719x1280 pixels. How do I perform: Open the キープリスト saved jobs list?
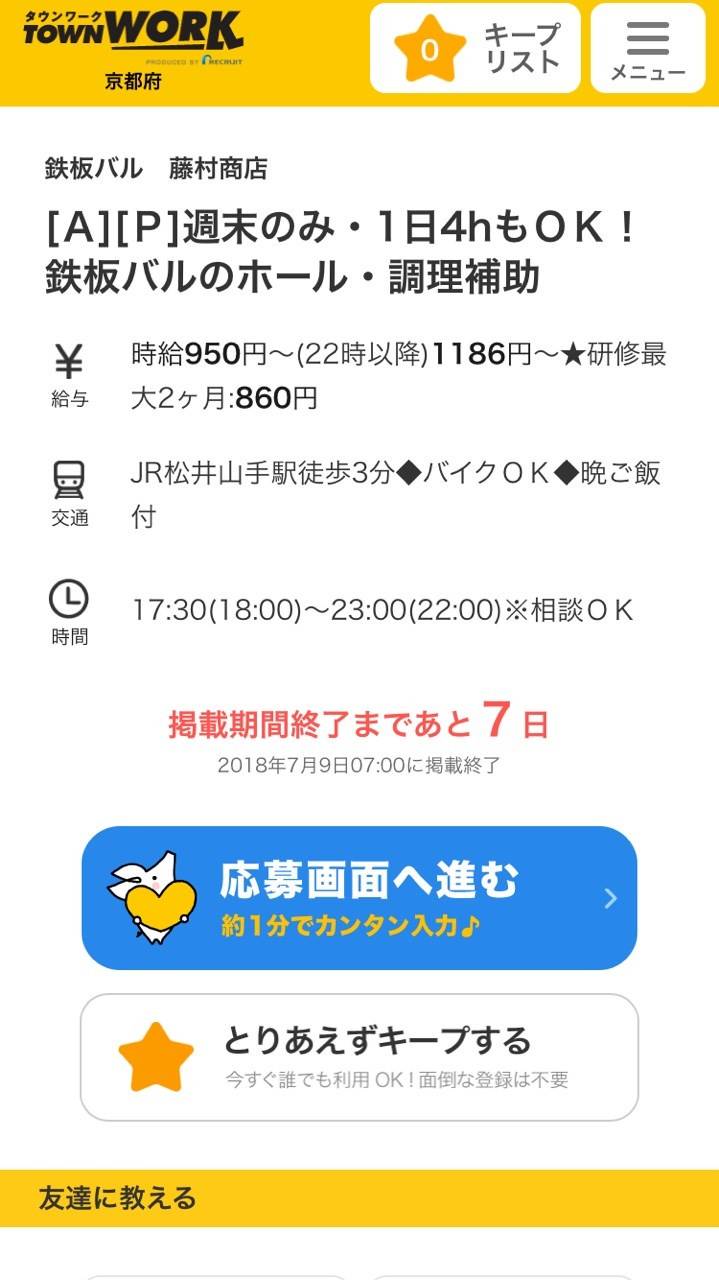pyautogui.click(x=475, y=48)
